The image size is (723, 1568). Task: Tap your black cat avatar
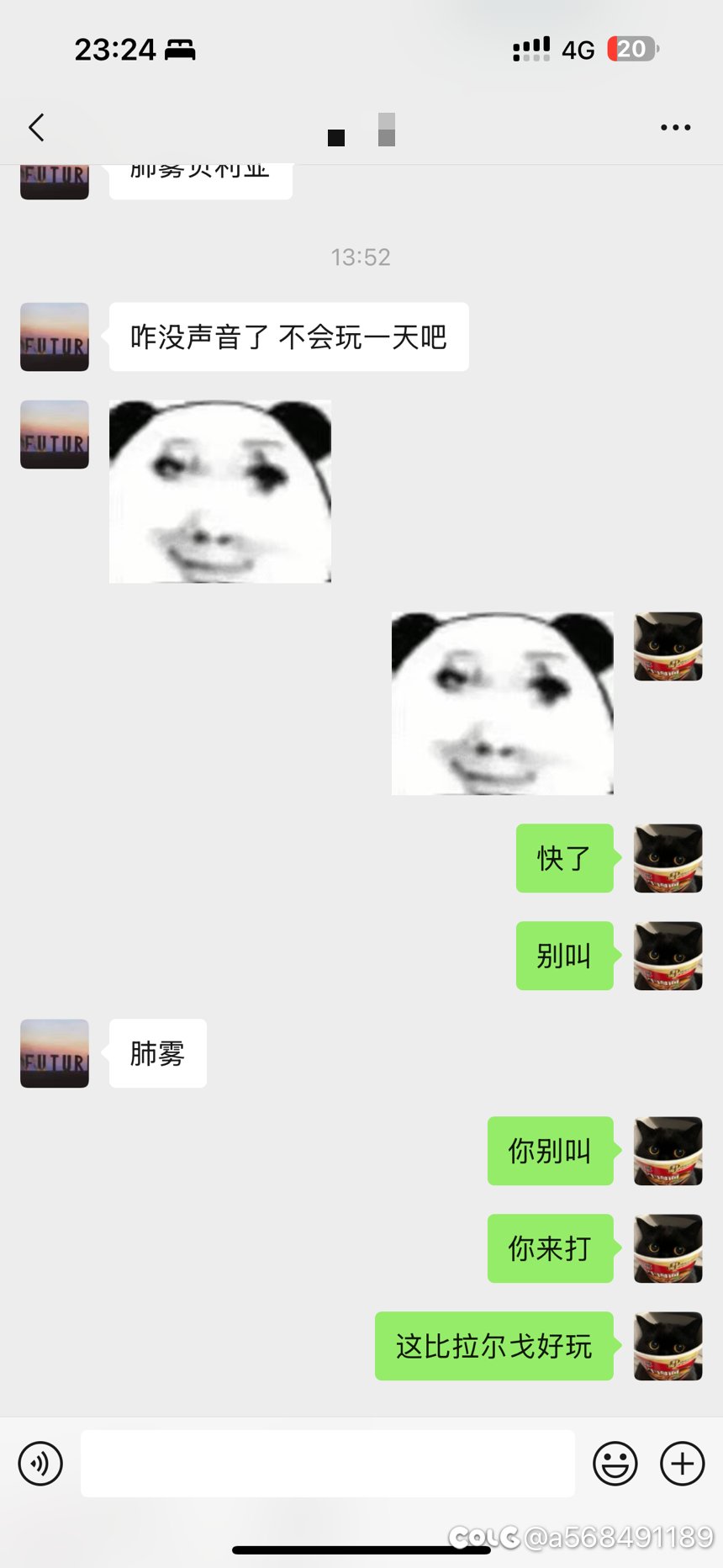click(668, 859)
